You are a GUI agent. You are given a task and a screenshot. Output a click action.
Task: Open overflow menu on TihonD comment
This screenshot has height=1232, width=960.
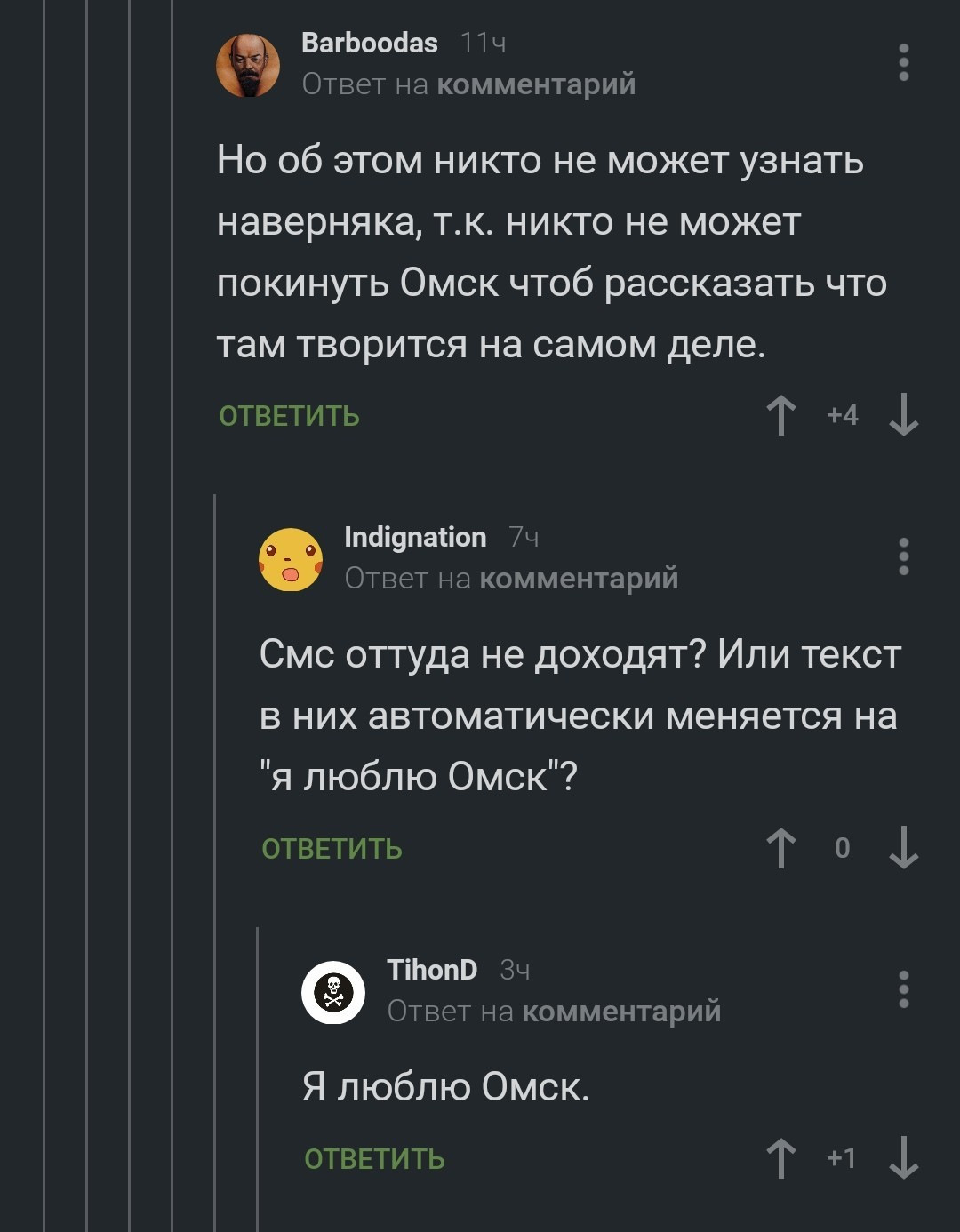[x=903, y=989]
